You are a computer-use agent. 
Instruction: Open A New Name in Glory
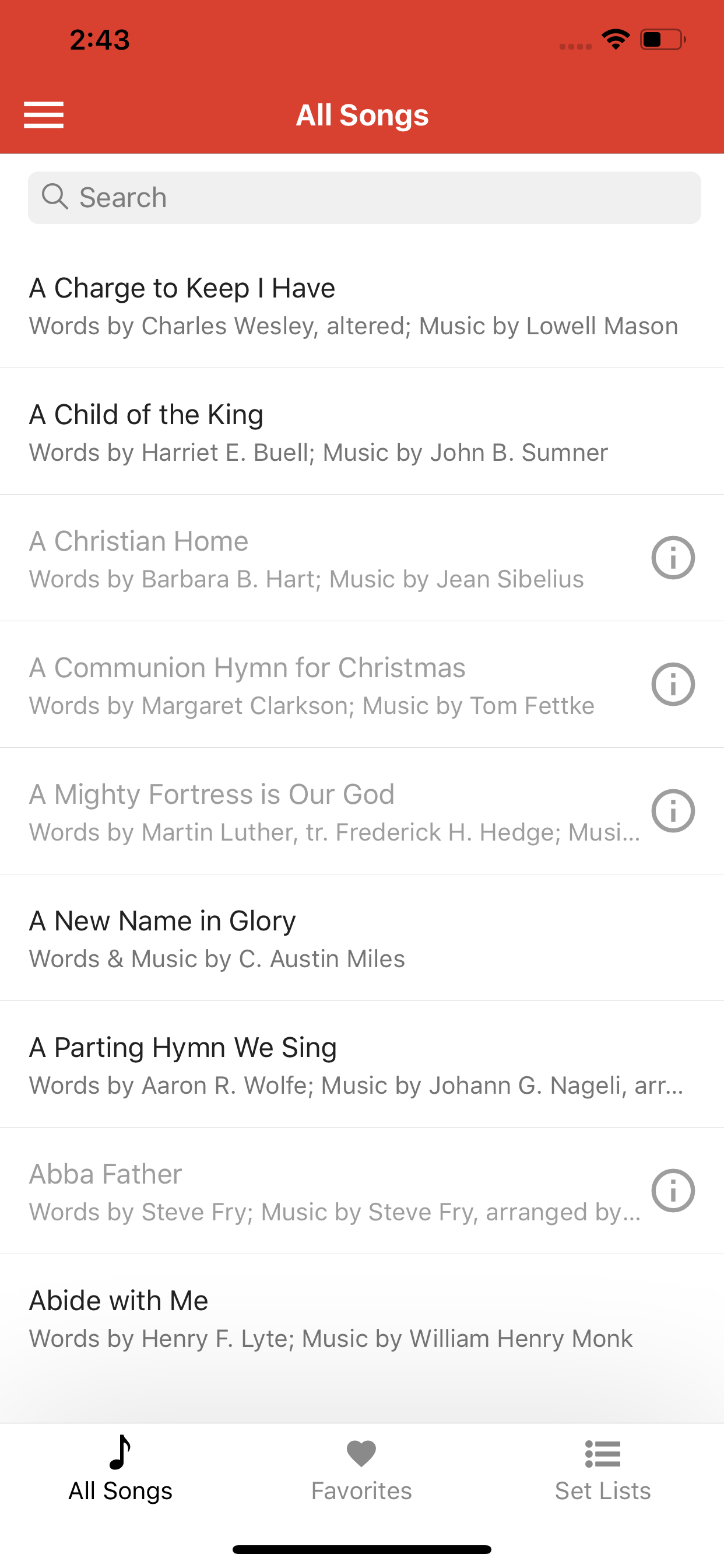pyautogui.click(x=362, y=938)
